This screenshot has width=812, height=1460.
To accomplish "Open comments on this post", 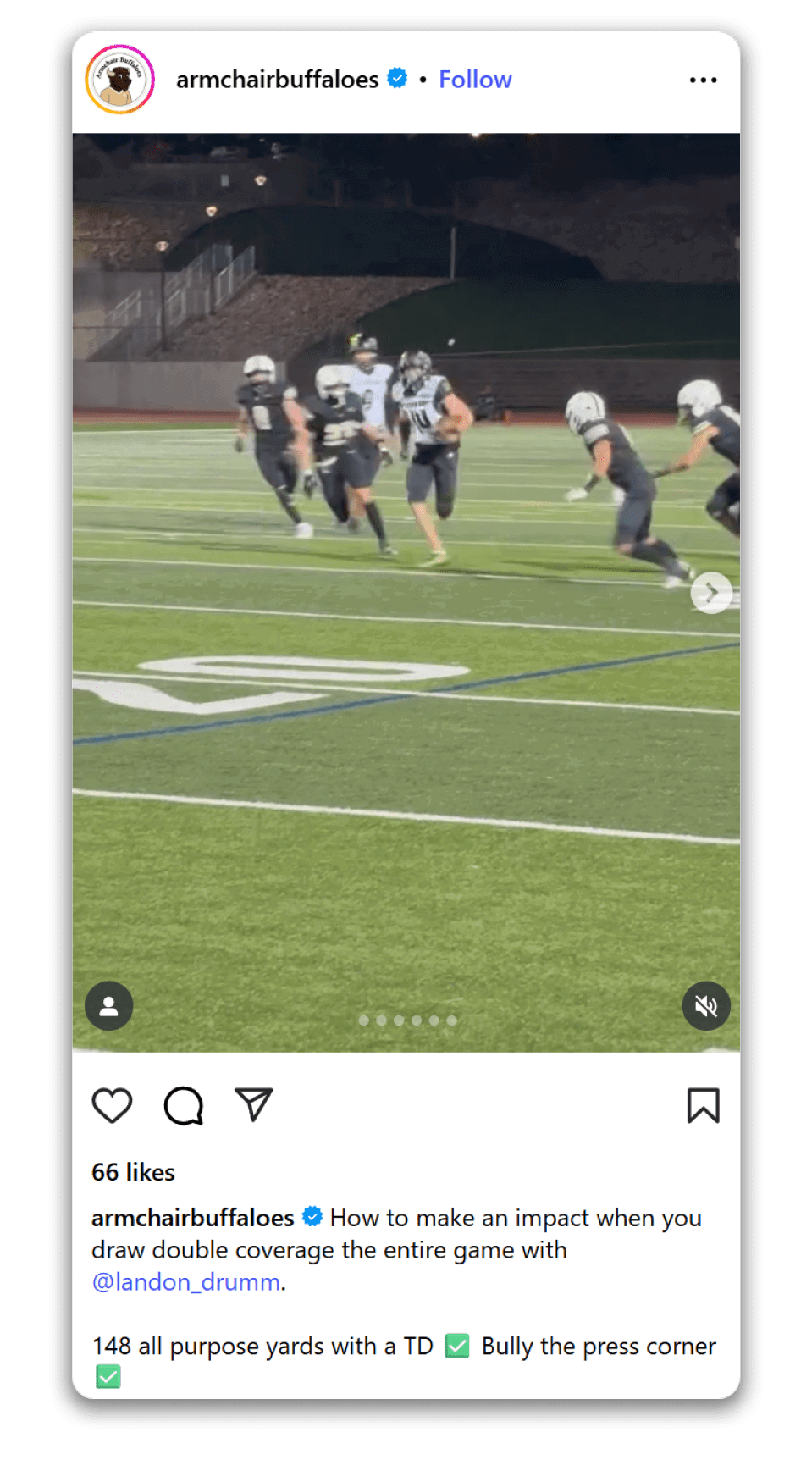I will point(184,1105).
